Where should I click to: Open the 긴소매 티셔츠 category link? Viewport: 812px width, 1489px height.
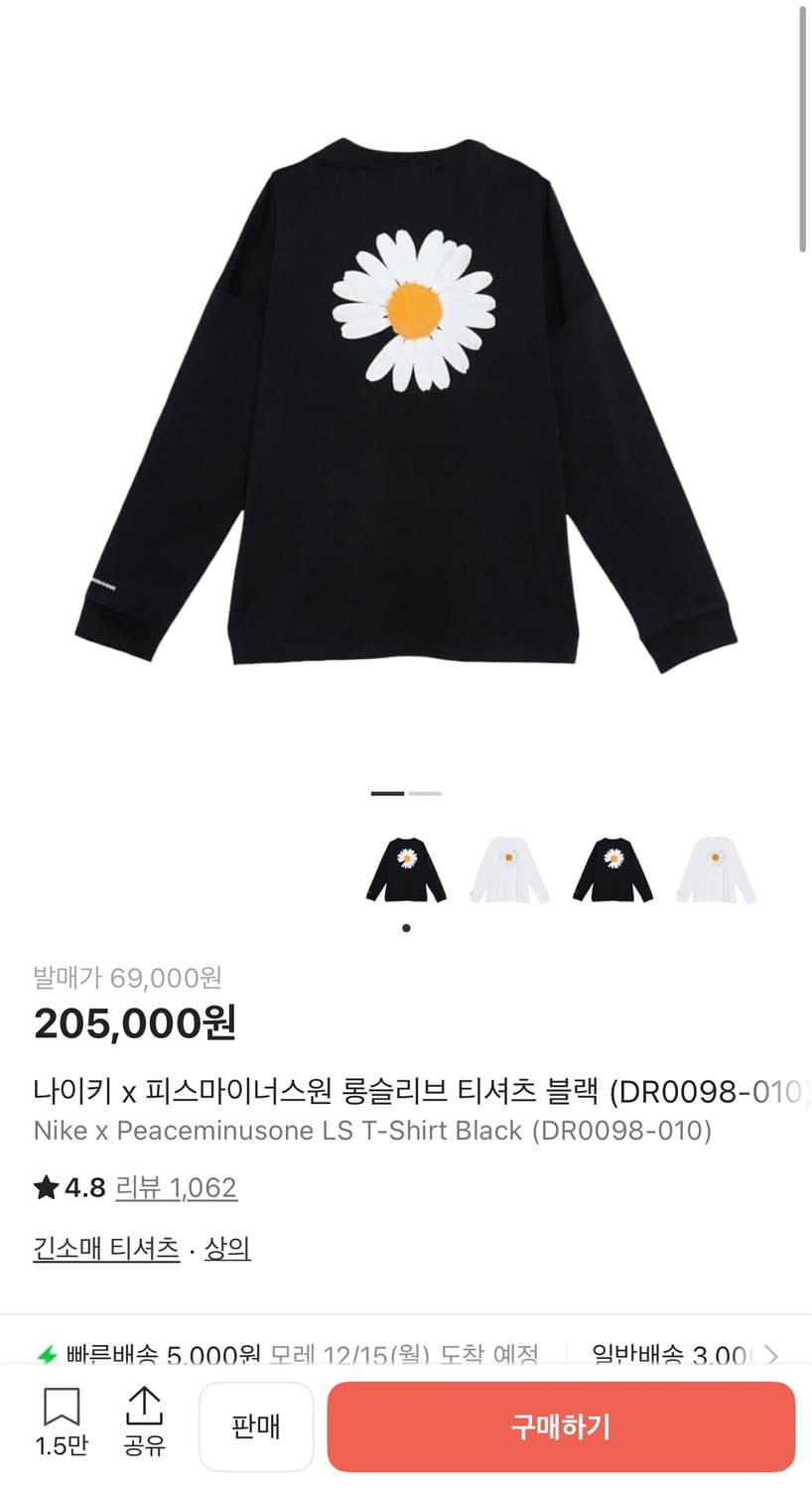point(105,1249)
